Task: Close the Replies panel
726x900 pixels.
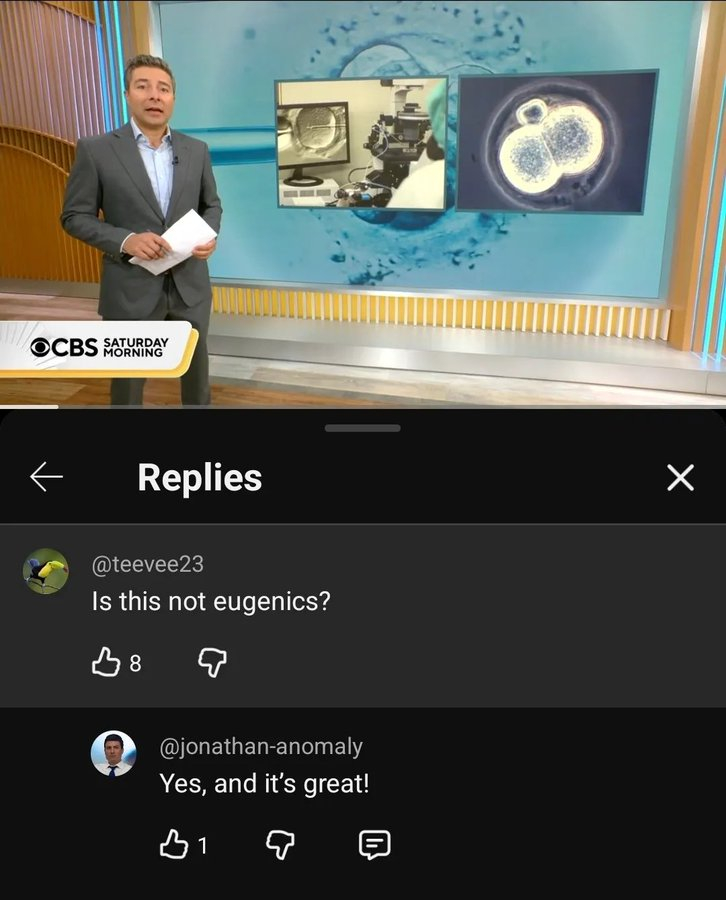Action: [680, 478]
